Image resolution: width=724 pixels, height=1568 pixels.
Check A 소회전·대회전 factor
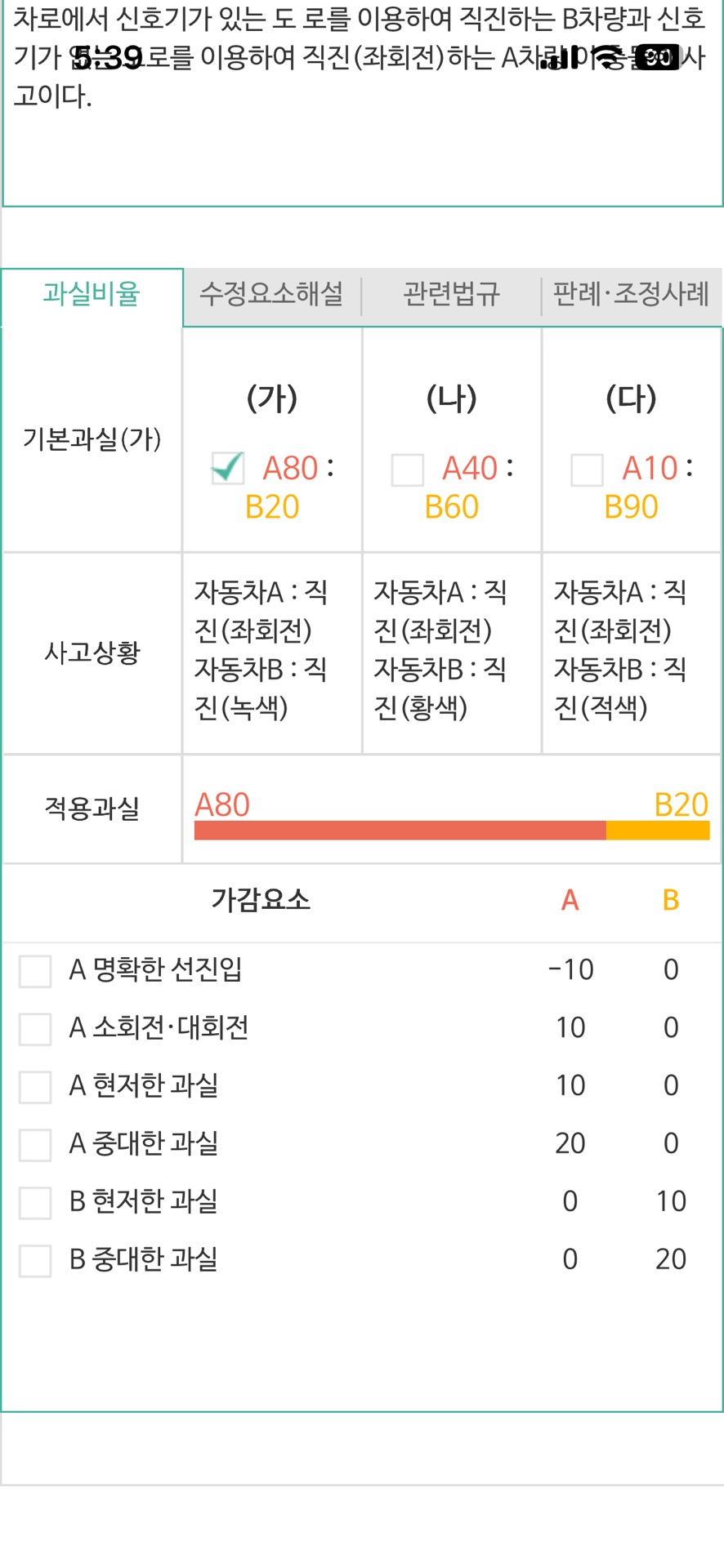click(x=35, y=1029)
